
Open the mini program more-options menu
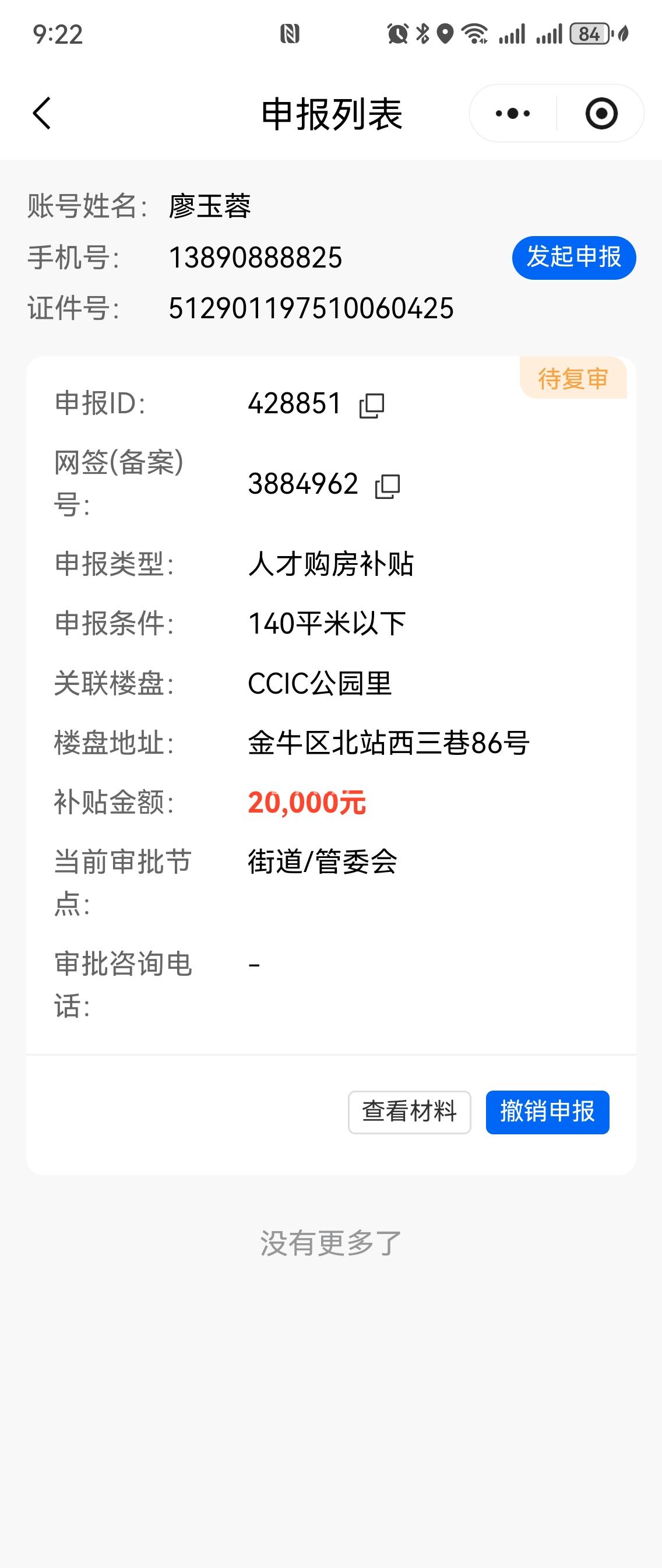pos(512,113)
